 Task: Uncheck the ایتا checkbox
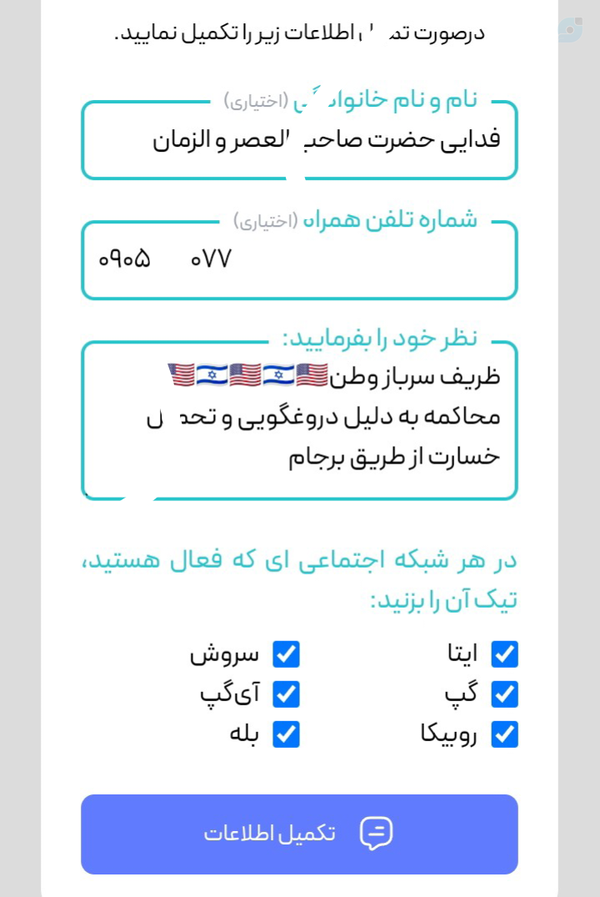click(x=504, y=654)
